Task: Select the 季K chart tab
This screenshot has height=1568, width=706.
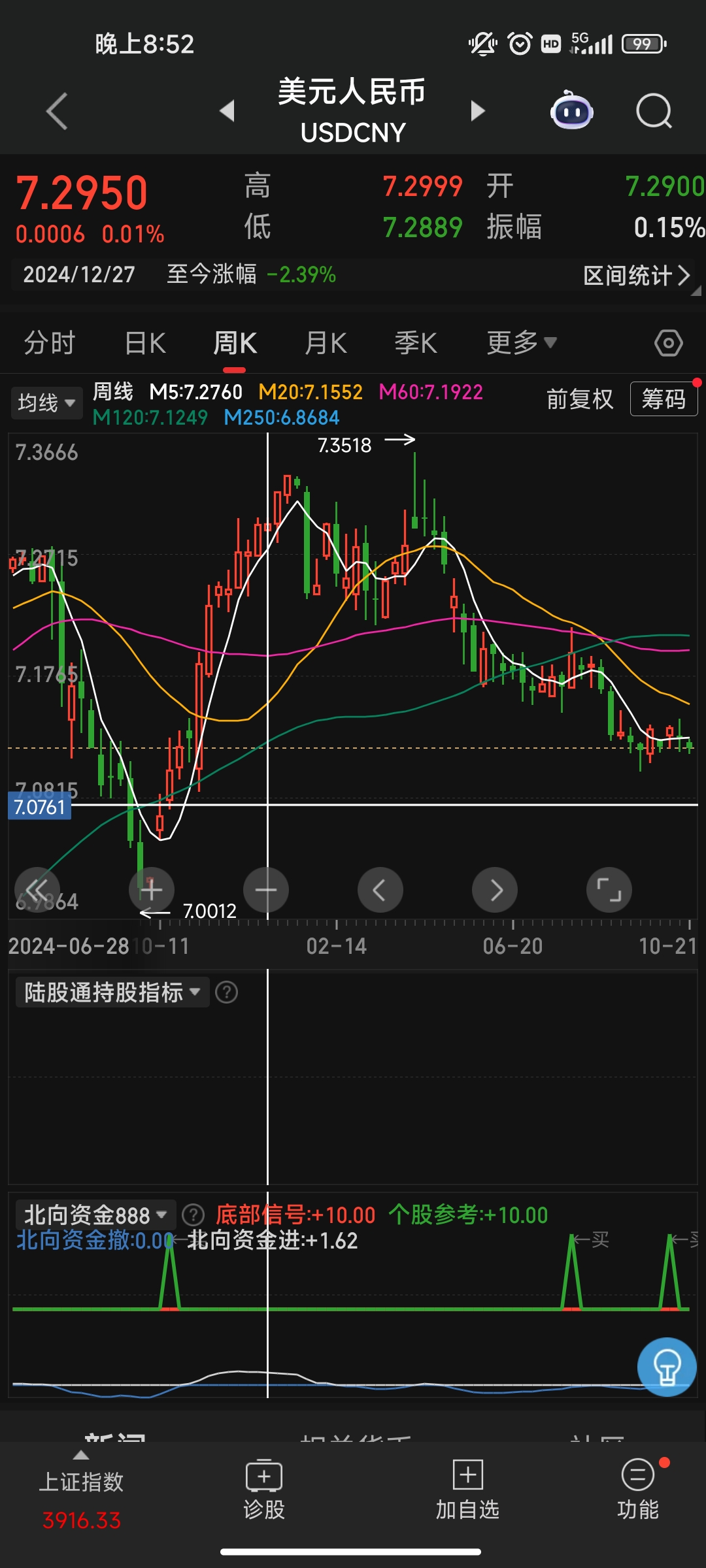Action: click(x=416, y=343)
